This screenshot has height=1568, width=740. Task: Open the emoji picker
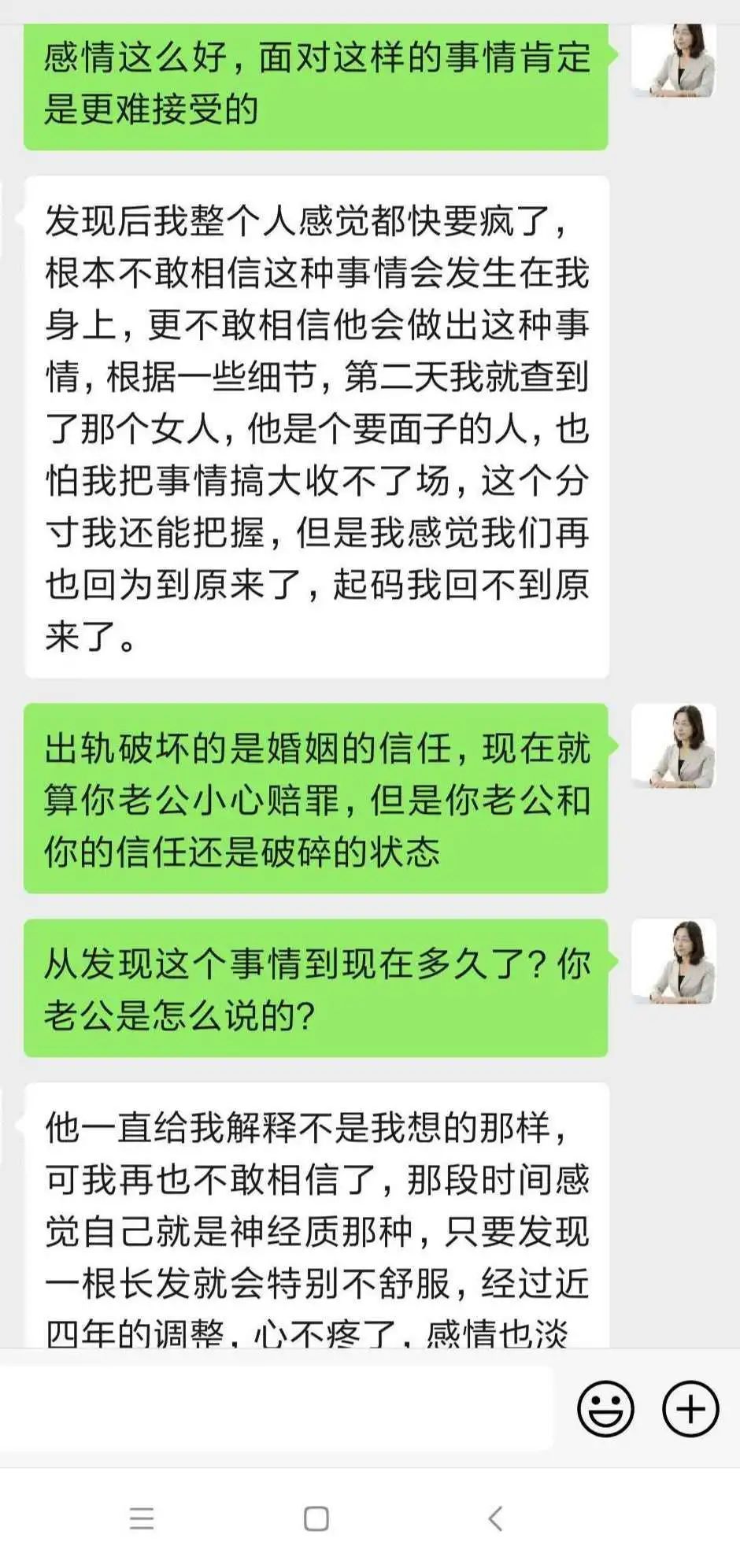[605, 1408]
